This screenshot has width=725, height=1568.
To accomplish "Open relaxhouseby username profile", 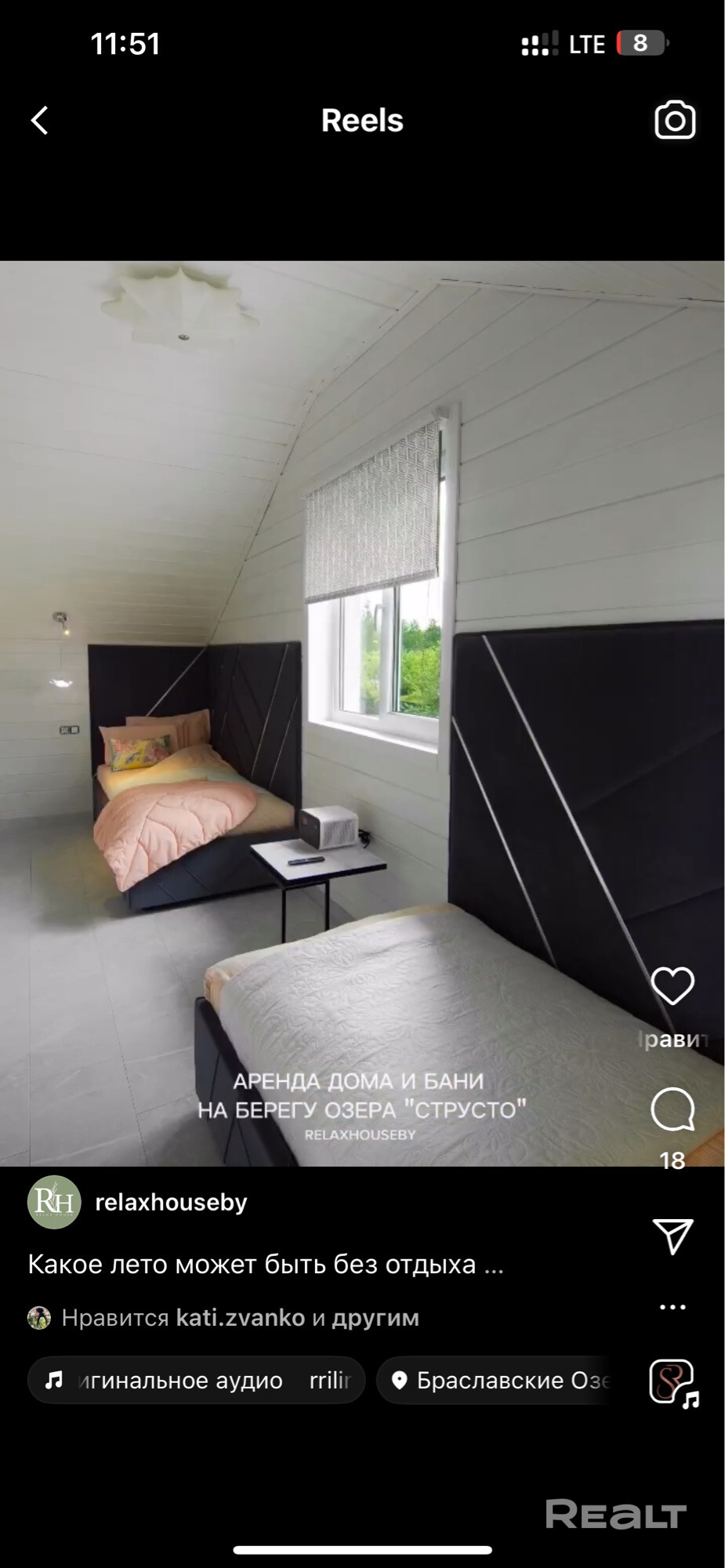I will [x=171, y=1202].
